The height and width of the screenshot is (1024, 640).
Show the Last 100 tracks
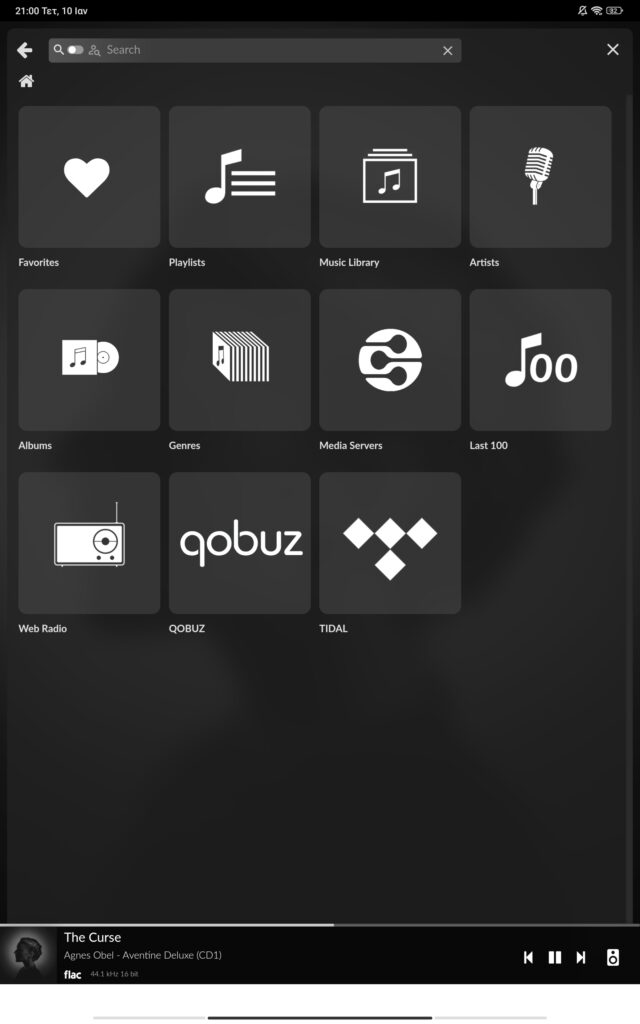click(540, 360)
